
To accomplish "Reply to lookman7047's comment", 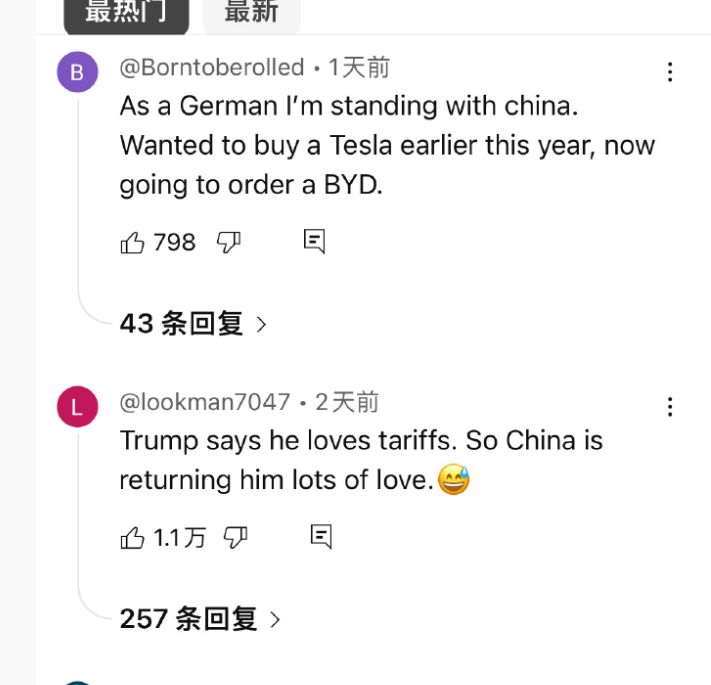I will [x=320, y=537].
